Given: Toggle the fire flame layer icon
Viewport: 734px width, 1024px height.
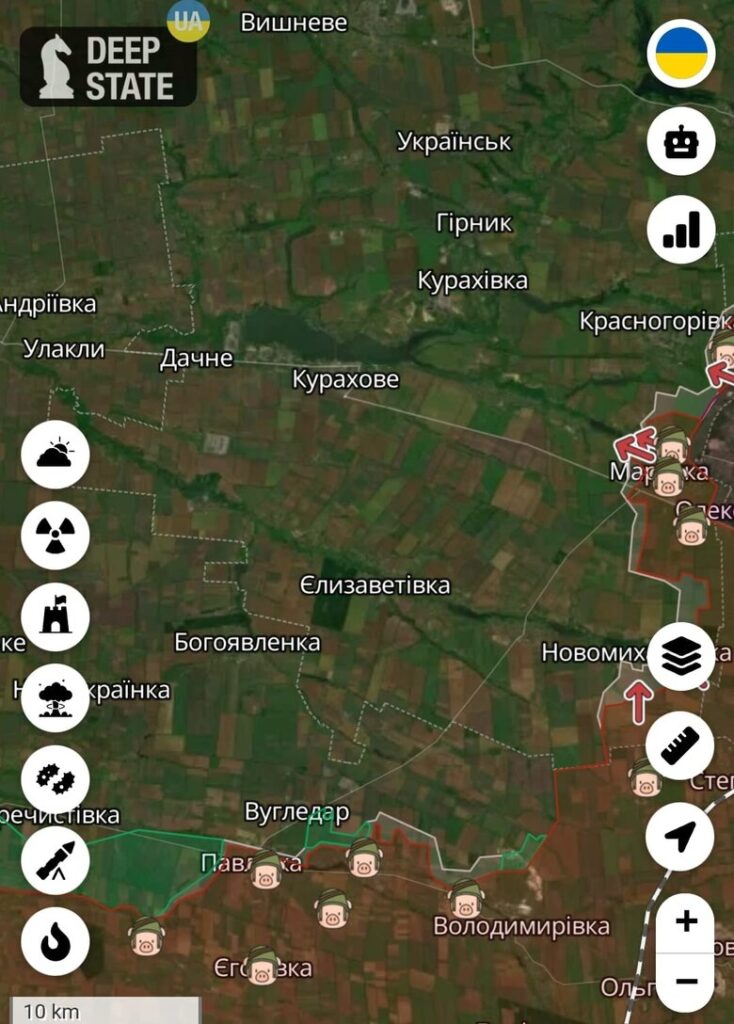Looking at the screenshot, I should click(x=55, y=941).
